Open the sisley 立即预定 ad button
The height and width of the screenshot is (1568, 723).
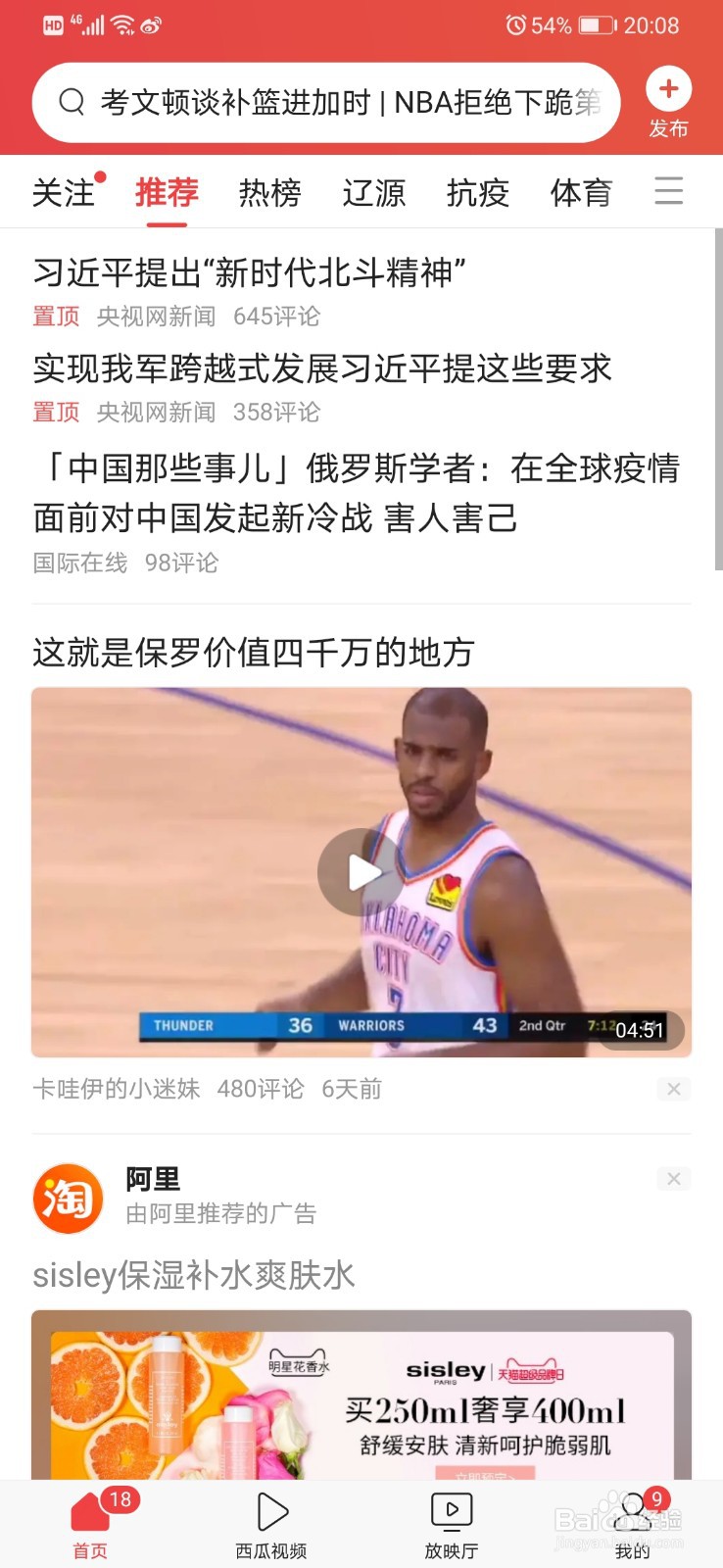(x=486, y=1475)
